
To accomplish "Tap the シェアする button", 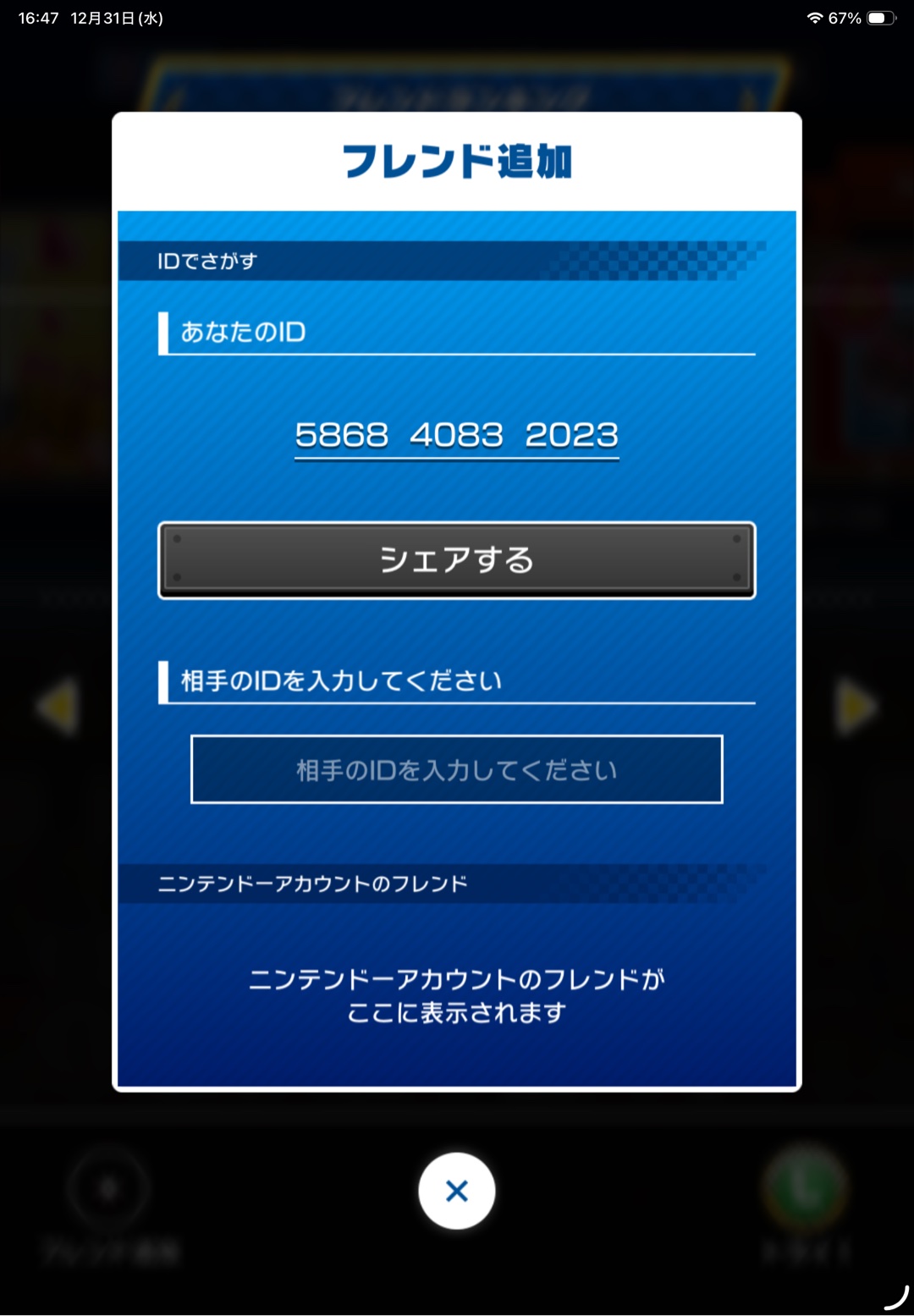I will point(456,560).
